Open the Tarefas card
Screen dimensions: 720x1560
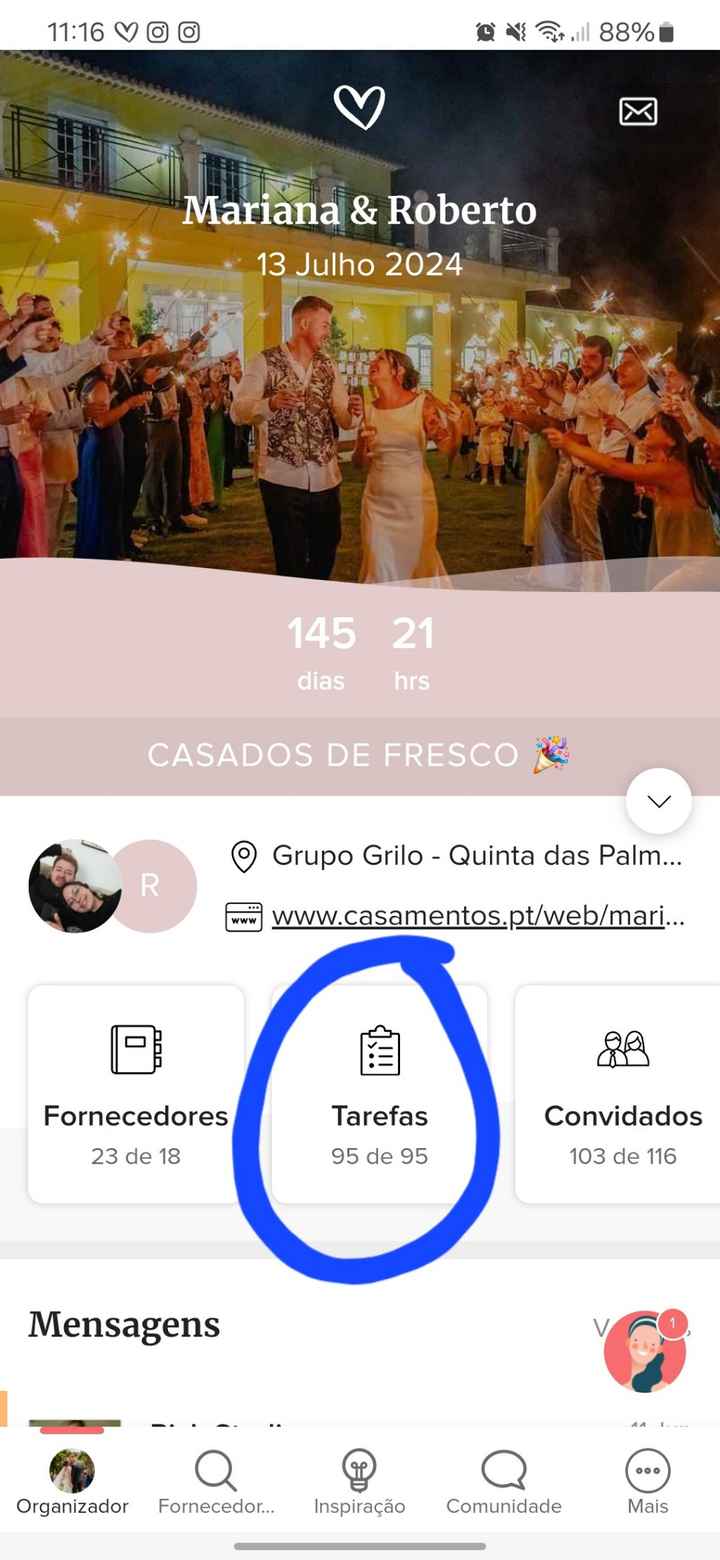[x=380, y=1094]
